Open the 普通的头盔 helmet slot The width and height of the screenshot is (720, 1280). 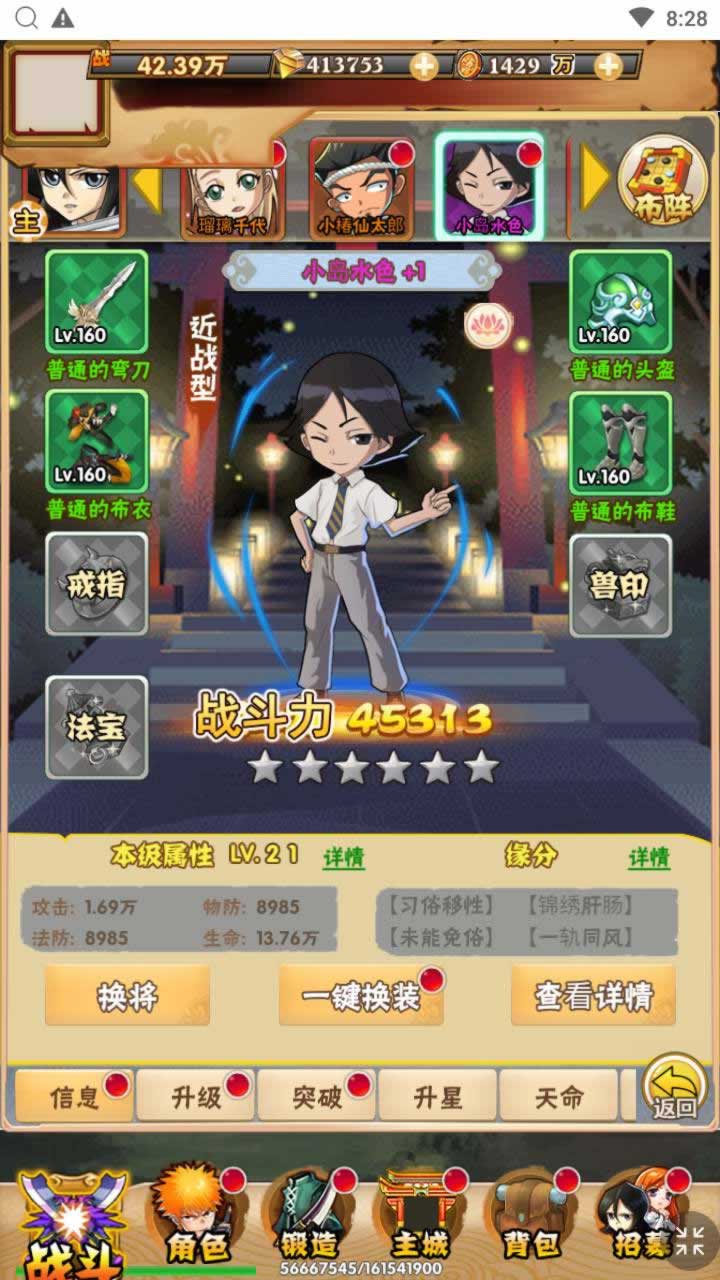click(x=621, y=301)
